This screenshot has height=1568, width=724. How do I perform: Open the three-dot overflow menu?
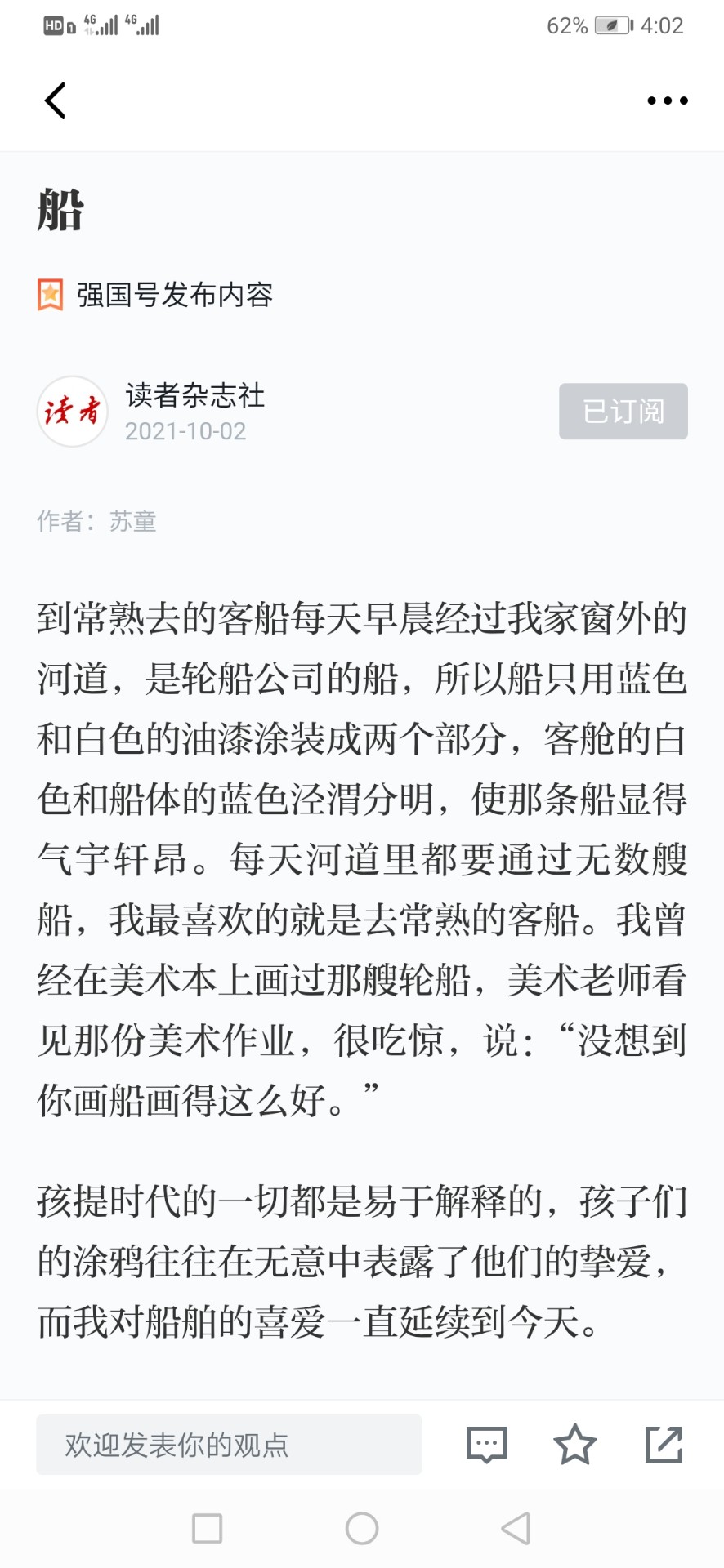coord(667,100)
